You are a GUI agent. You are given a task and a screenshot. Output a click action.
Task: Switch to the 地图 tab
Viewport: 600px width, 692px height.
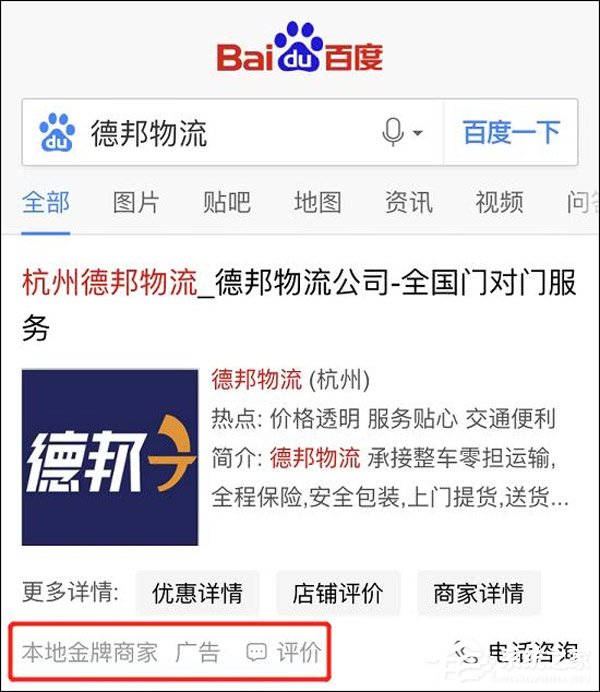pyautogui.click(x=317, y=203)
